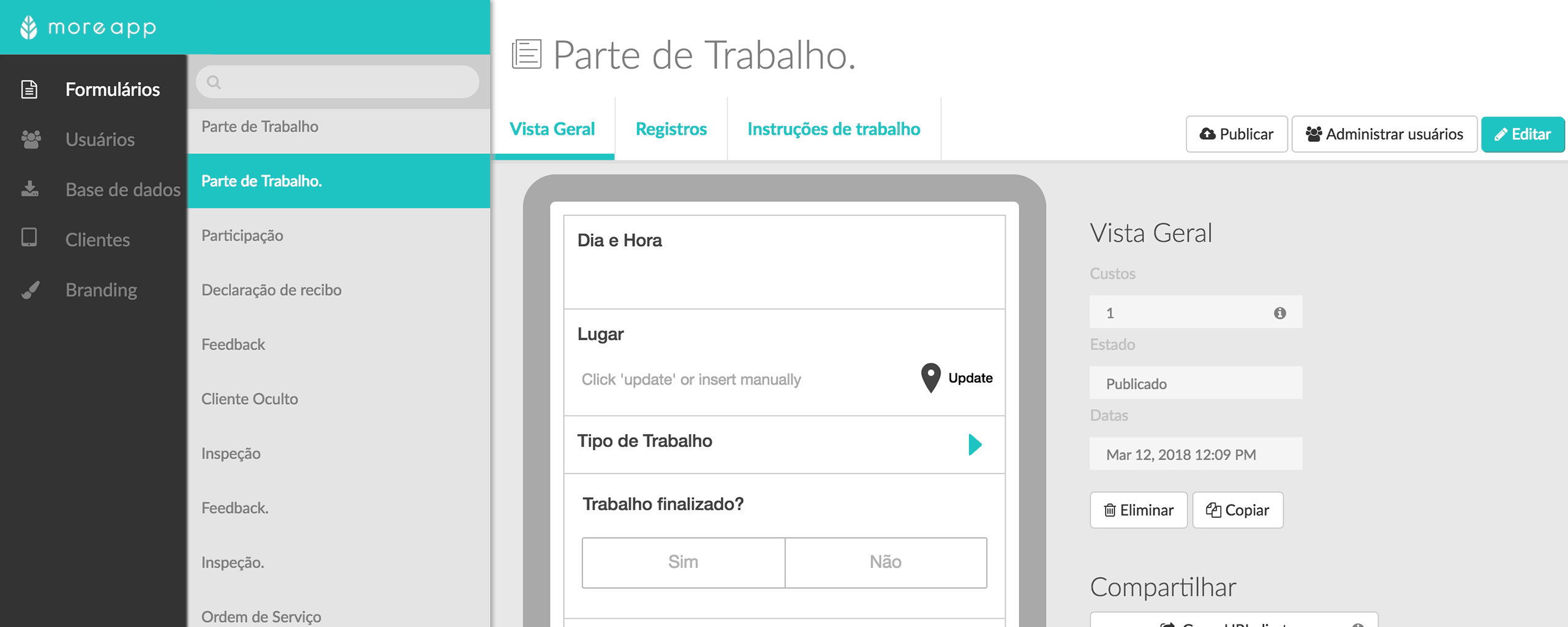Open Administrar usuários

pyautogui.click(x=1384, y=134)
